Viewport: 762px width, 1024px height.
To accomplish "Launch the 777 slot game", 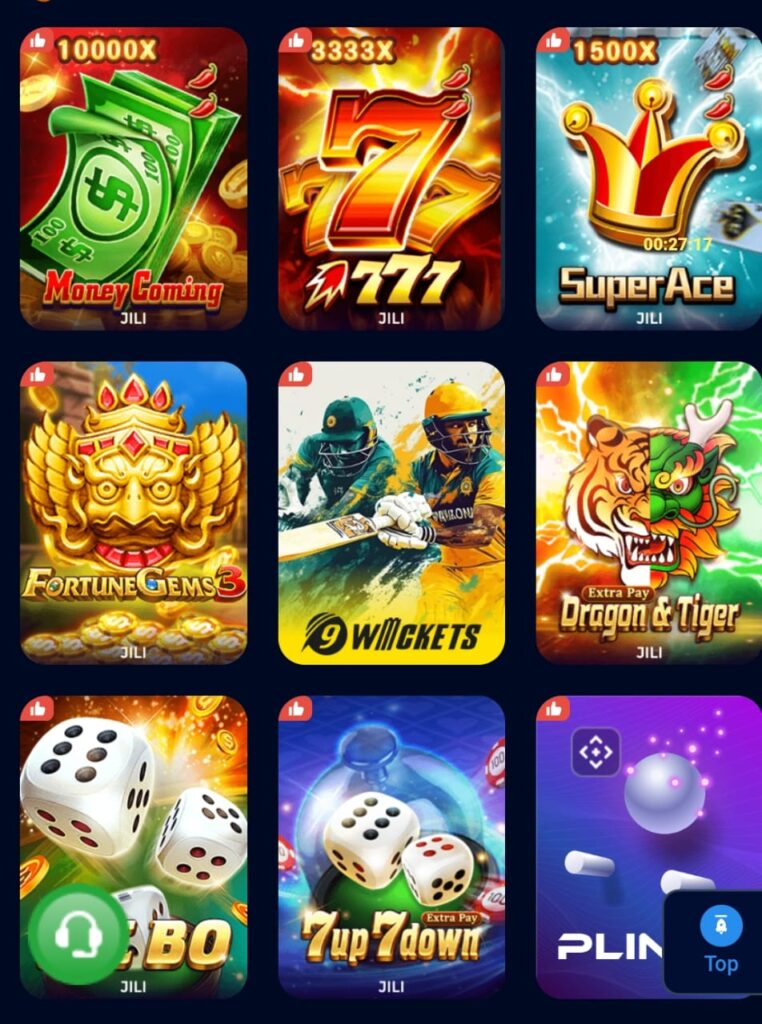I will pos(391,178).
